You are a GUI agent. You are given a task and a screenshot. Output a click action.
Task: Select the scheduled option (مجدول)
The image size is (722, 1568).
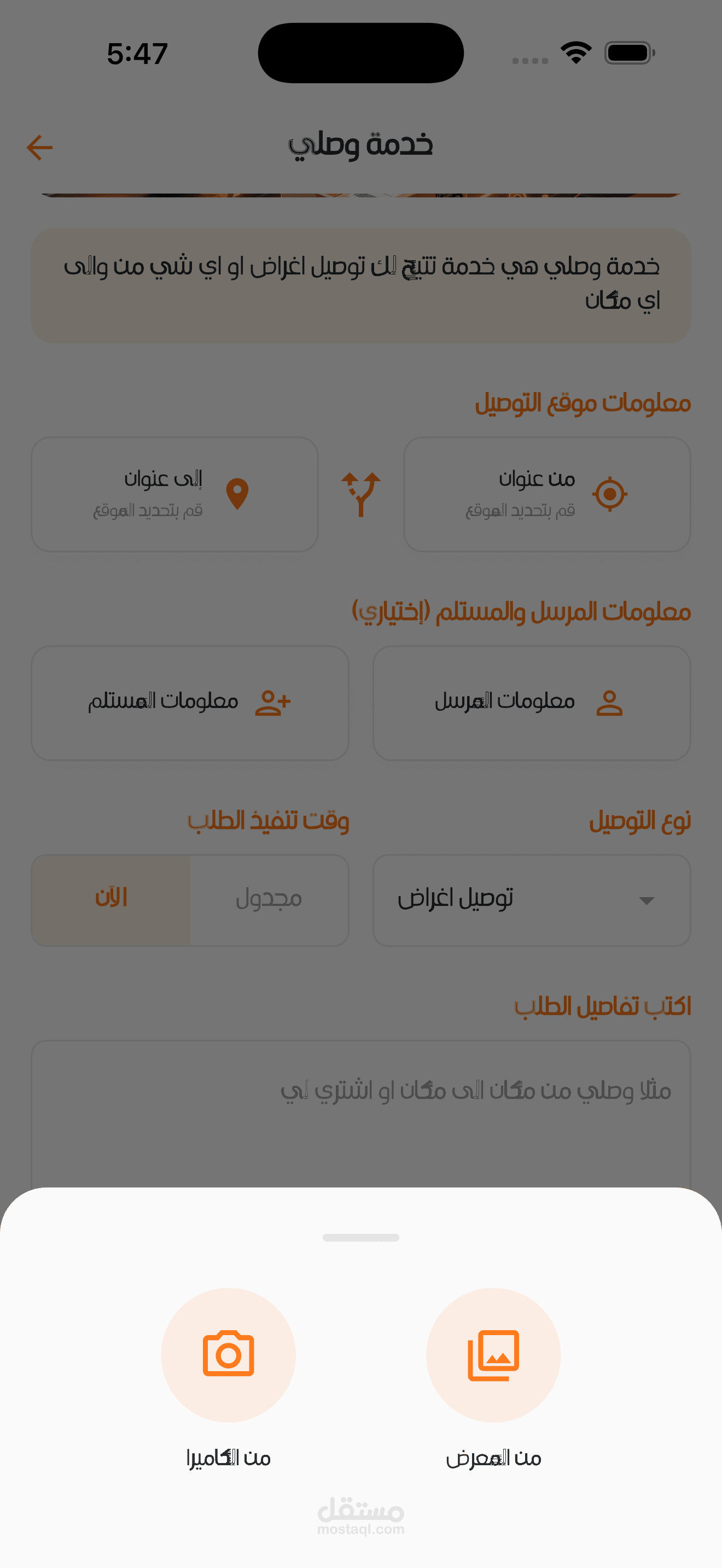click(269, 900)
